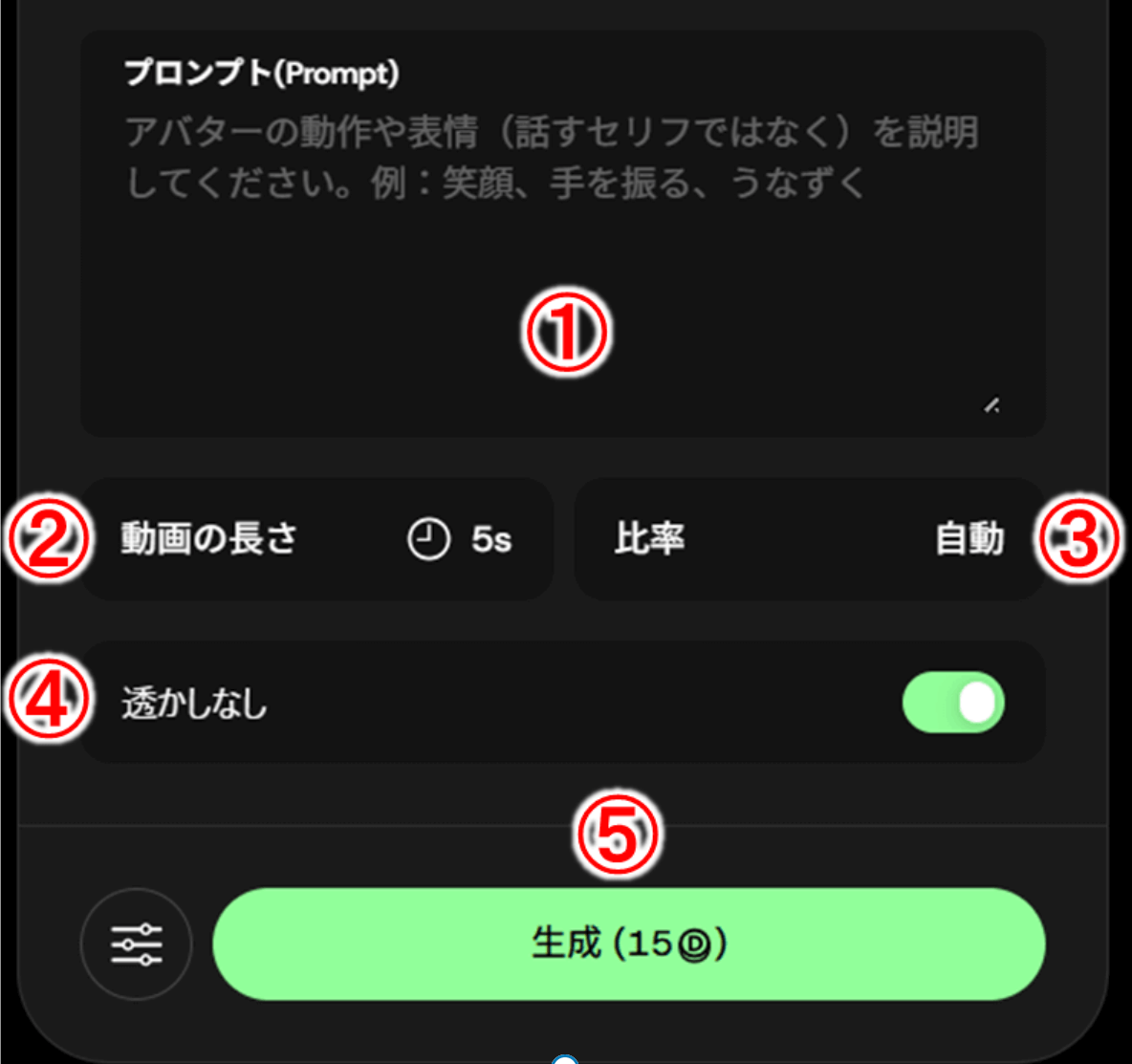
Task: Change the 比率 aspect ratio setting
Action: pyautogui.click(x=808, y=539)
